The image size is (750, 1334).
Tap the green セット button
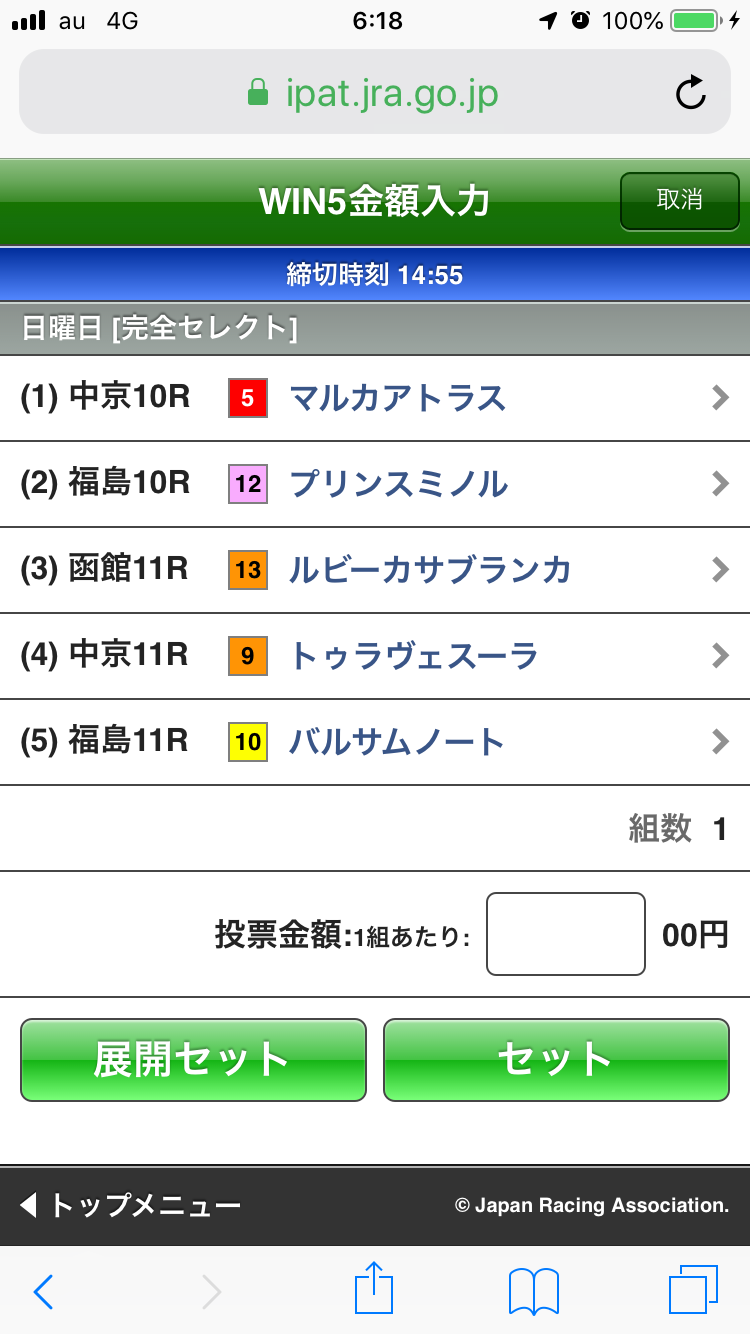[x=556, y=1060]
